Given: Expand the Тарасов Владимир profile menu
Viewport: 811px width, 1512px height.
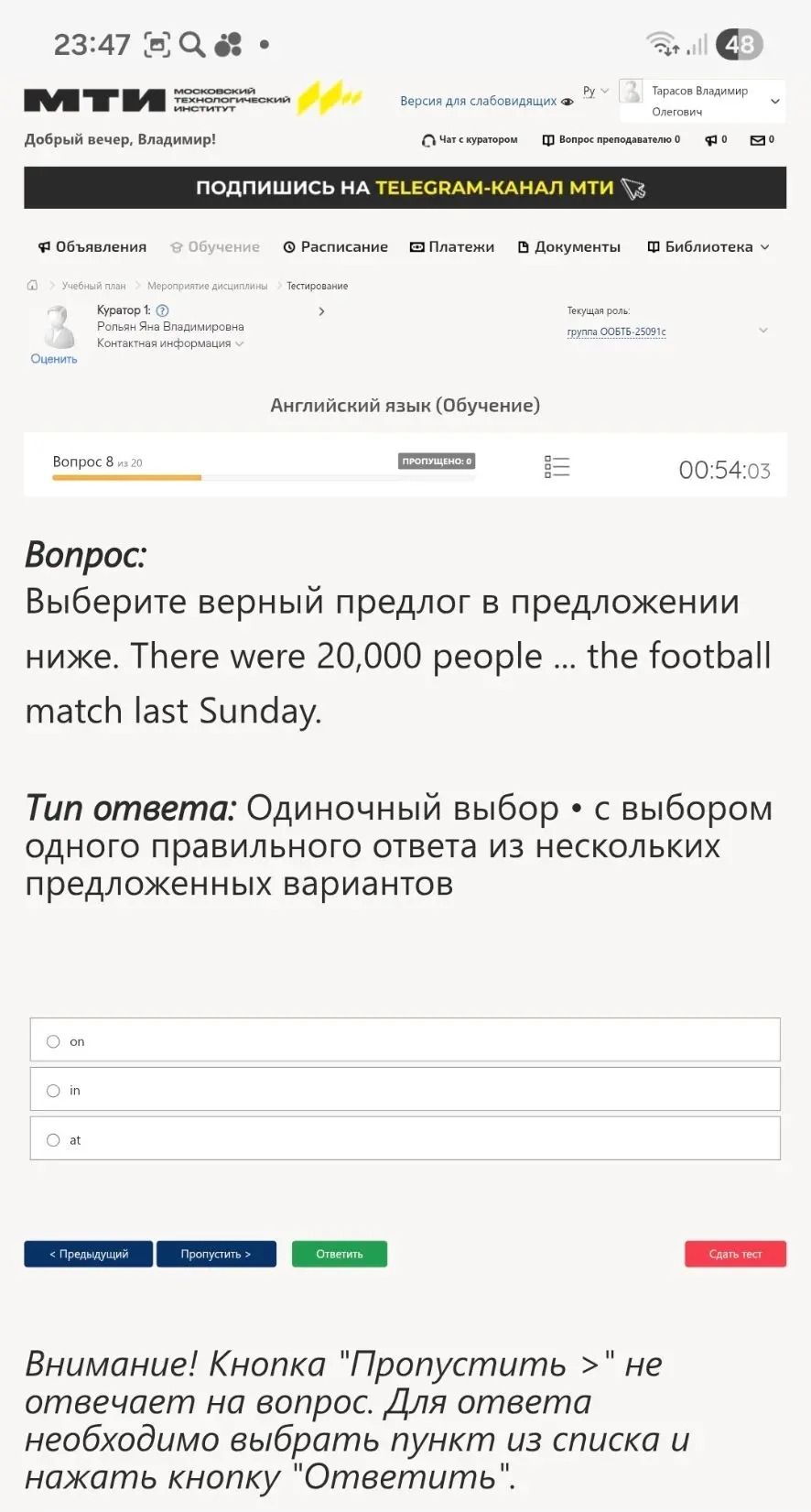Looking at the screenshot, I should pos(702,101).
